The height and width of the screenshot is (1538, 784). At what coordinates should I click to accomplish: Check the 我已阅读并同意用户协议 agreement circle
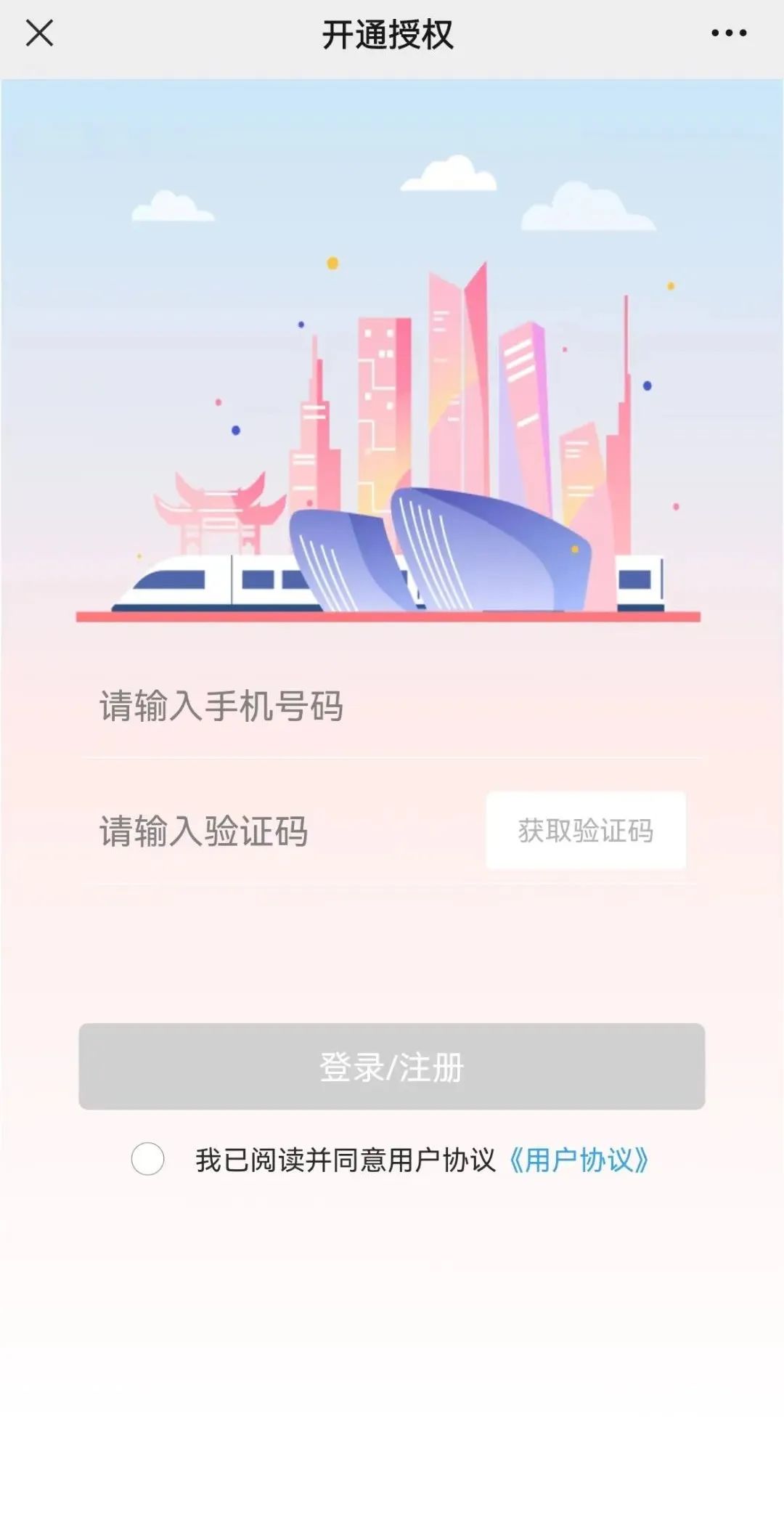coord(147,1159)
